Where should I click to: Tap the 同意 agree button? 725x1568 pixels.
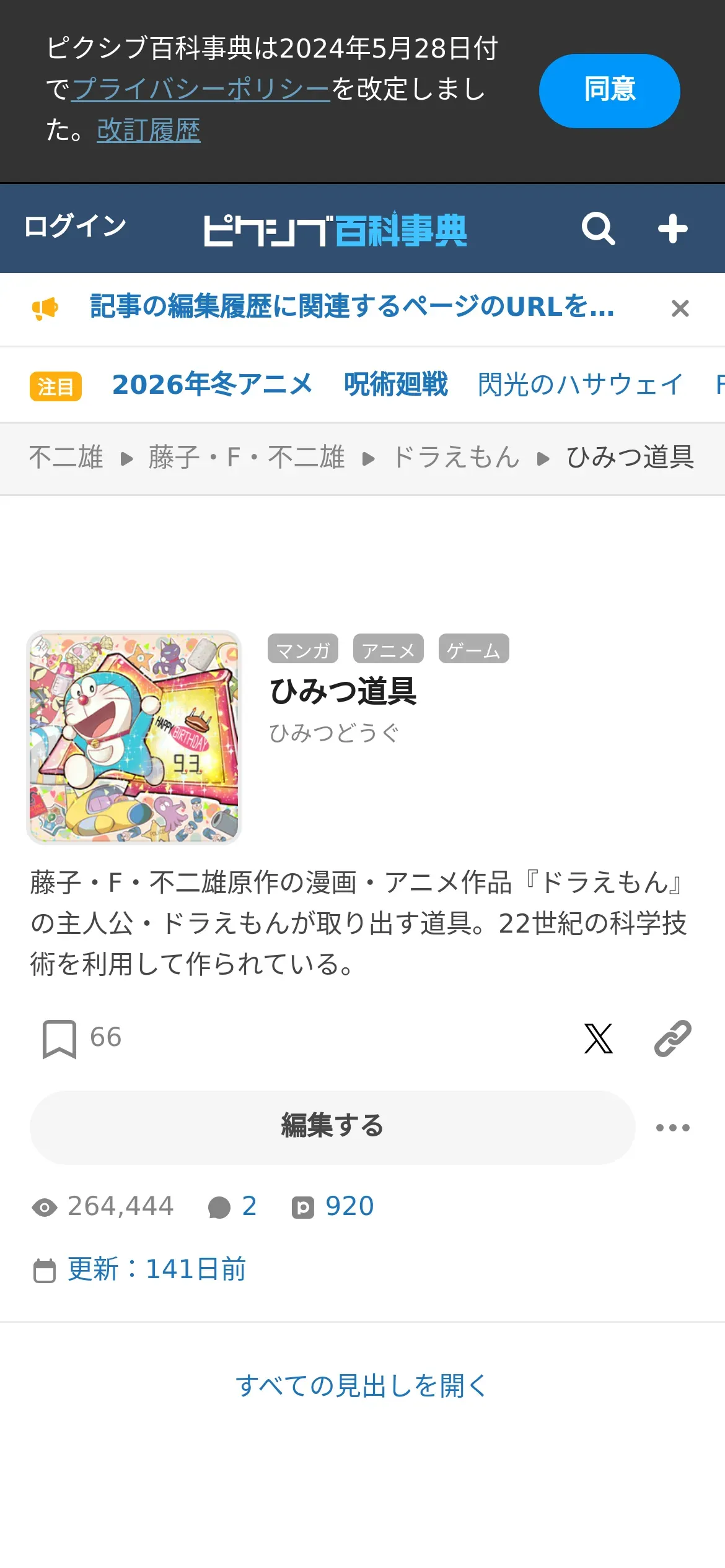click(x=609, y=90)
